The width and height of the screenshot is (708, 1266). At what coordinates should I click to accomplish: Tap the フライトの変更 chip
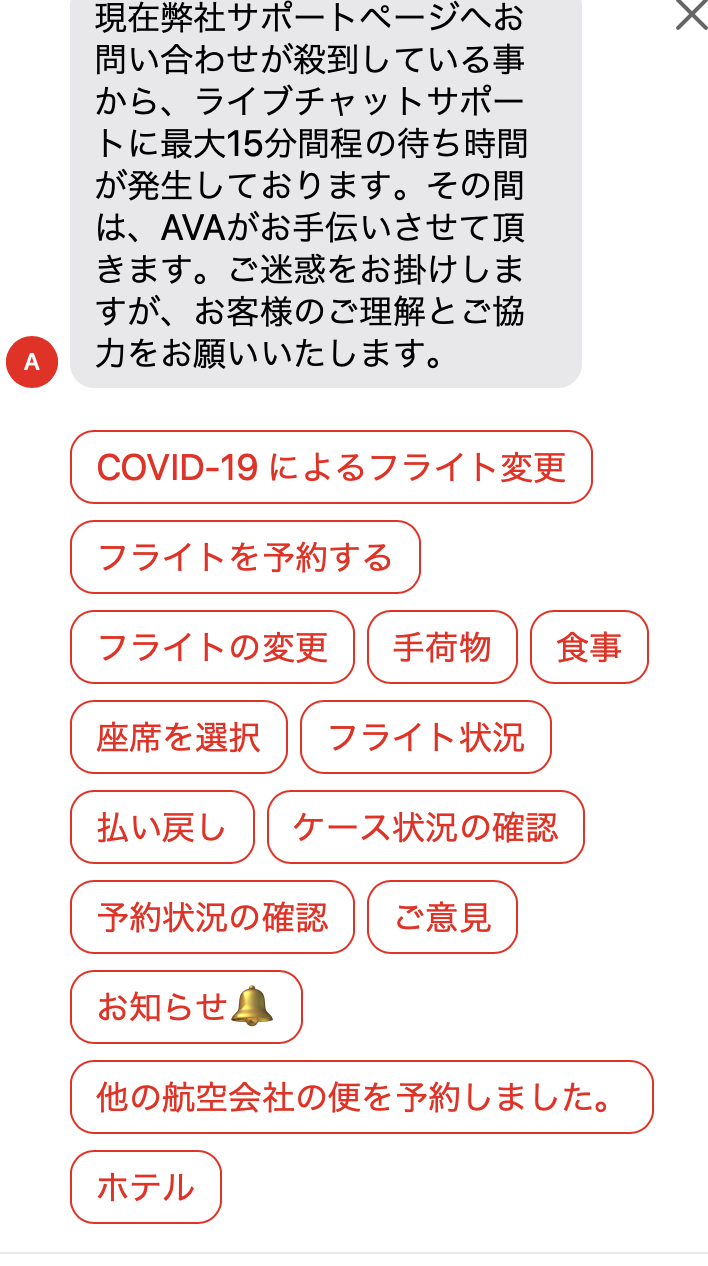[x=212, y=647]
